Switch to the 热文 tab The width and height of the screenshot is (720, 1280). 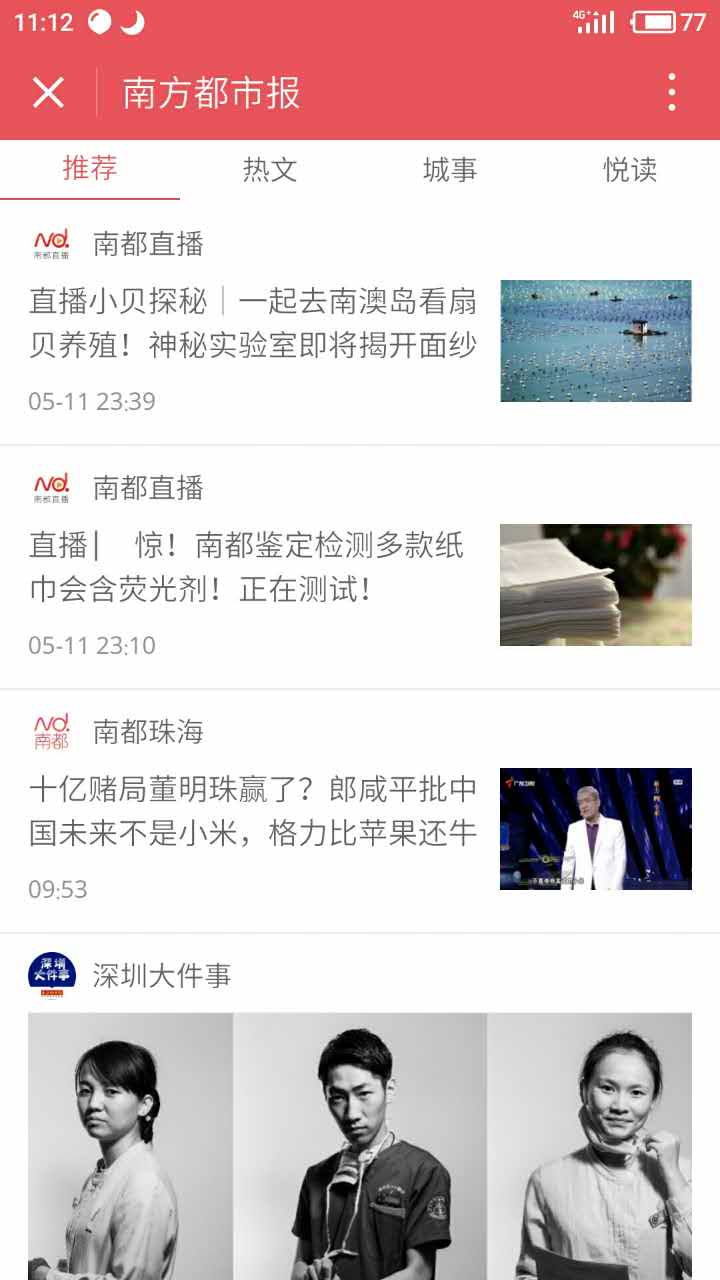point(270,169)
